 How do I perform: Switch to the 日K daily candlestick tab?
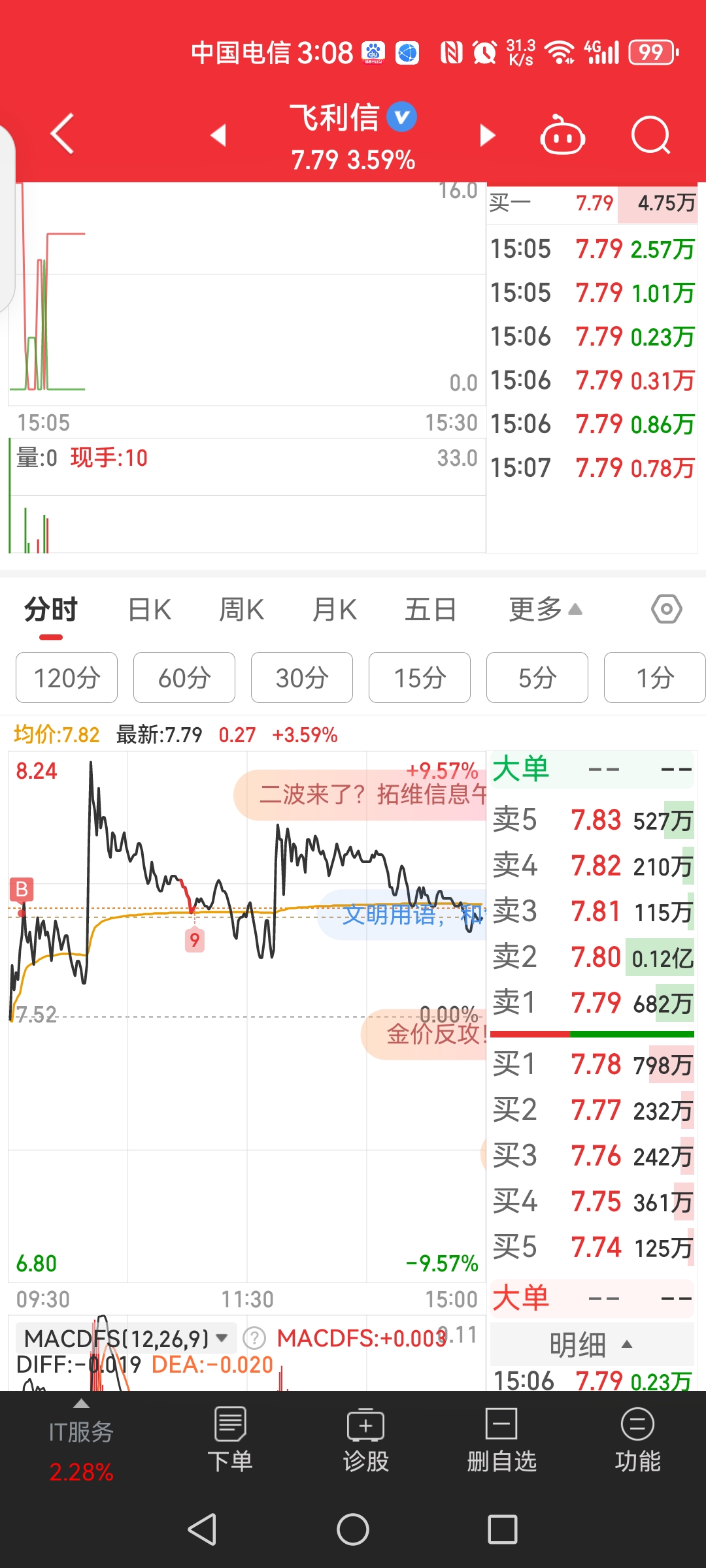click(149, 609)
